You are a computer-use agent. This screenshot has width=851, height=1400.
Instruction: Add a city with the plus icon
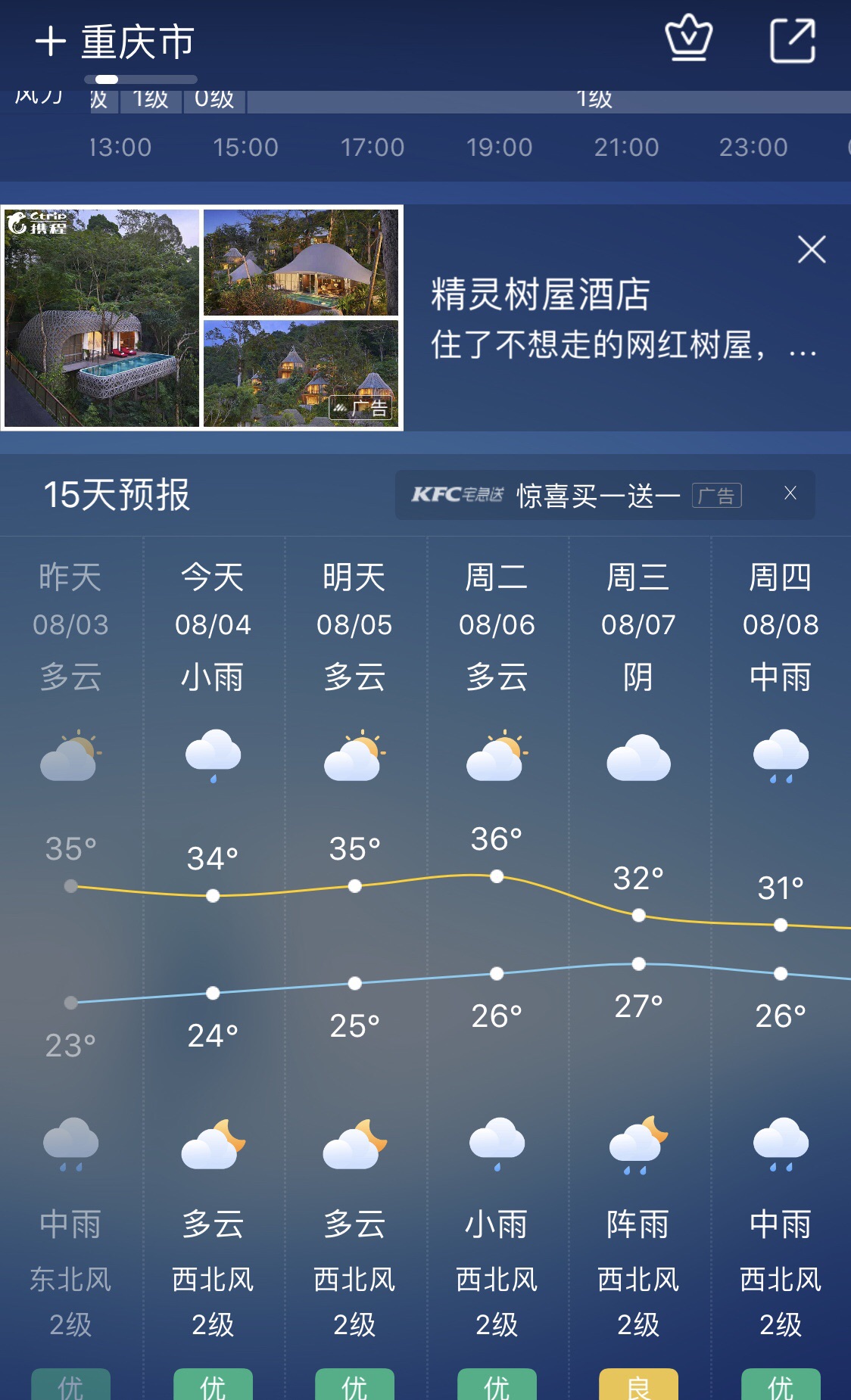coord(51,42)
